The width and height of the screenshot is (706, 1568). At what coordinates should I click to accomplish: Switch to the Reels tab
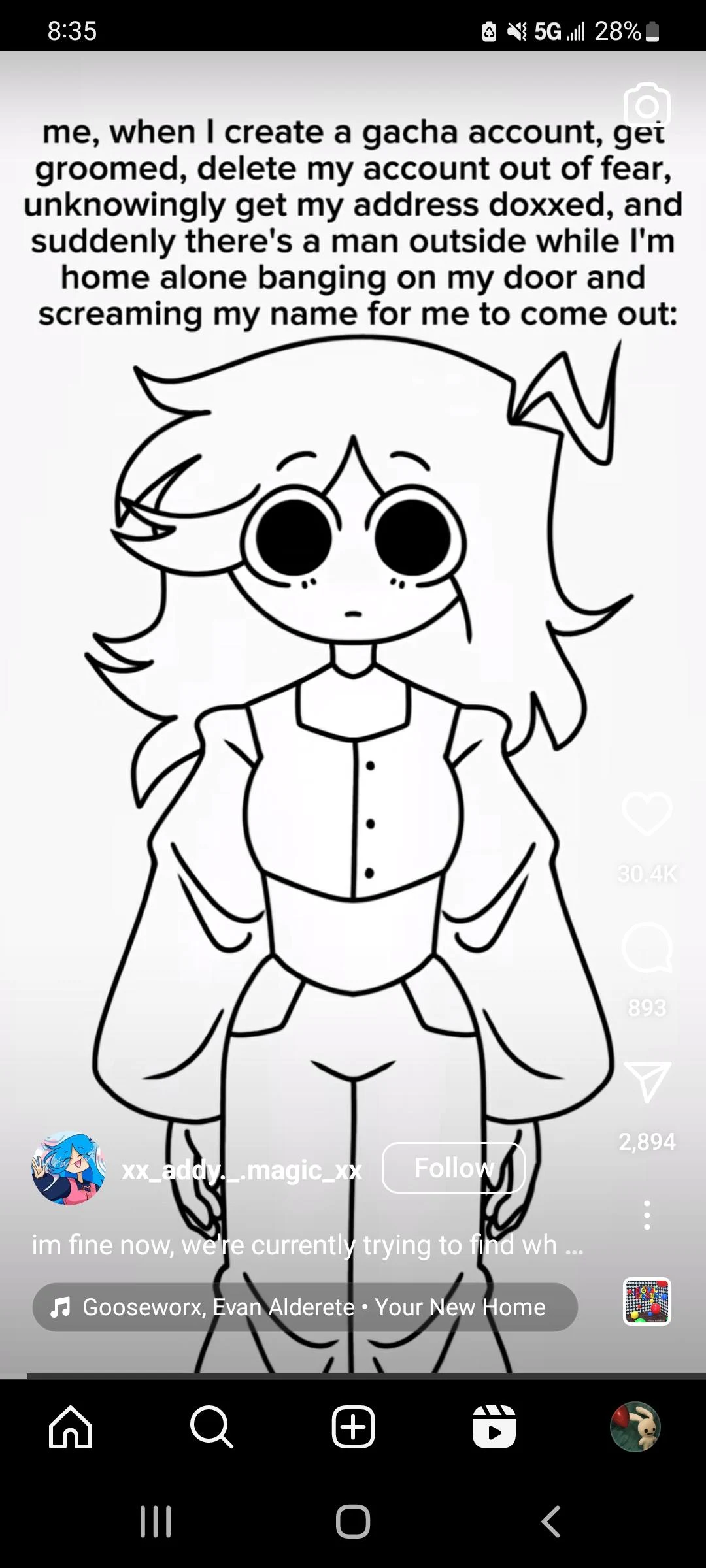coord(494,1427)
